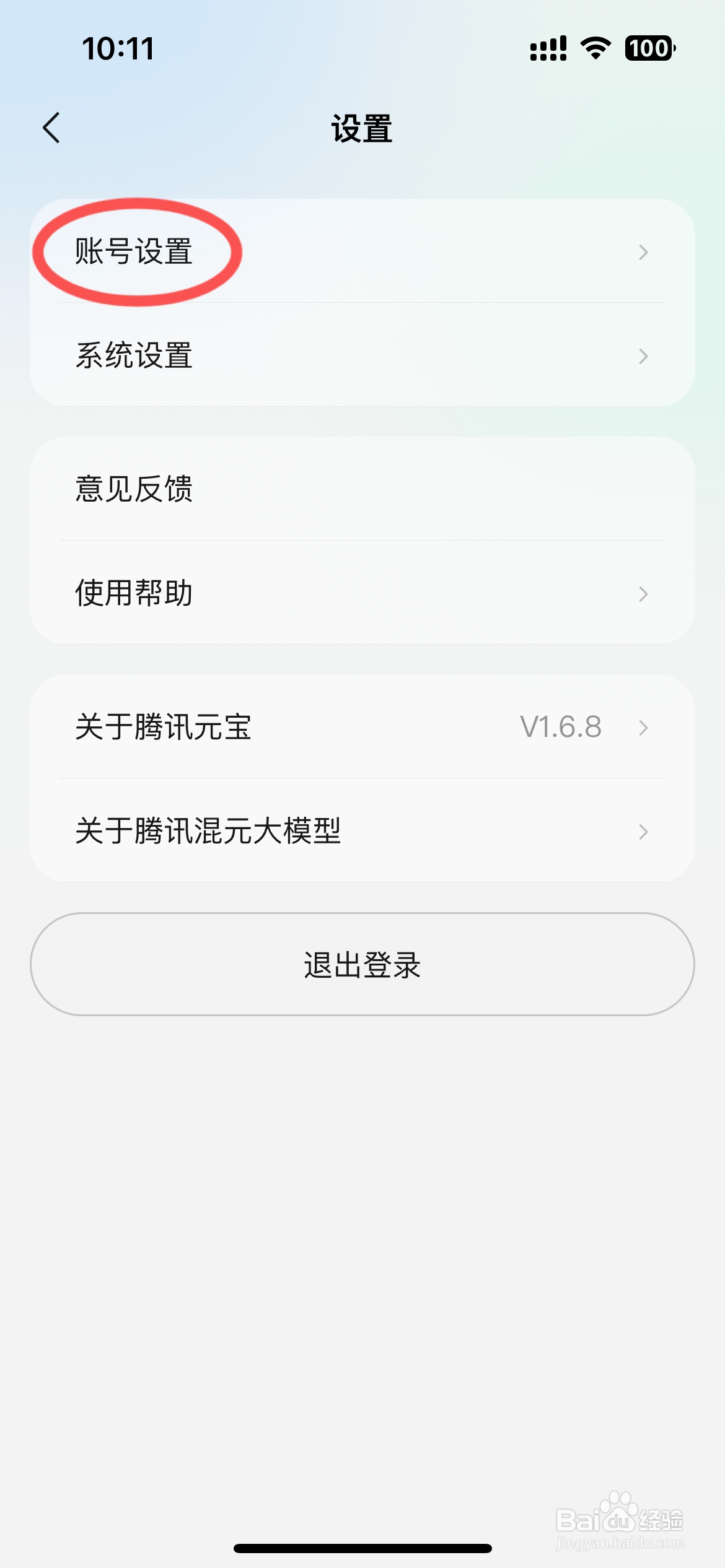
Task: Click the Wi-Fi icon in the status bar
Action: tap(594, 50)
